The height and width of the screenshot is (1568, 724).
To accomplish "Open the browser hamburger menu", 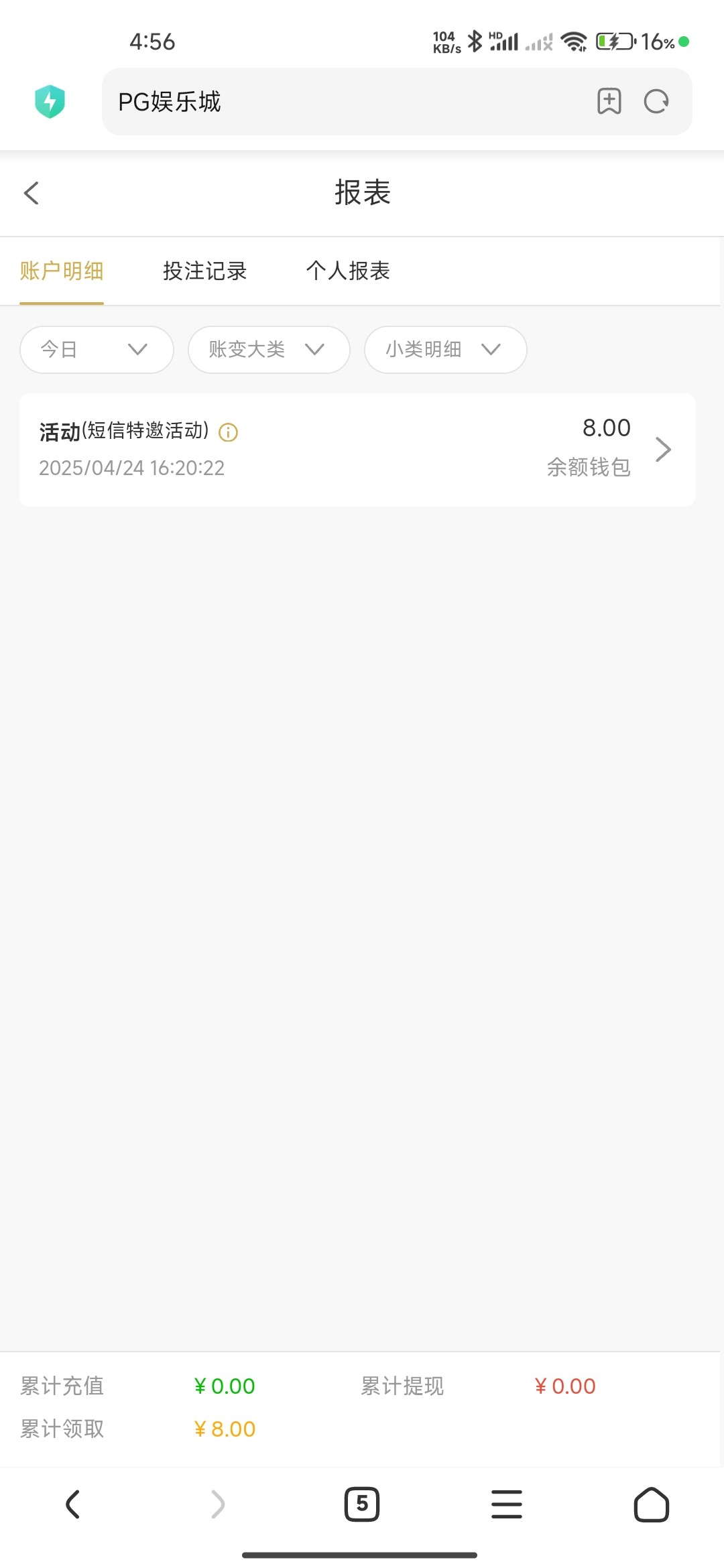I will pos(507,1504).
